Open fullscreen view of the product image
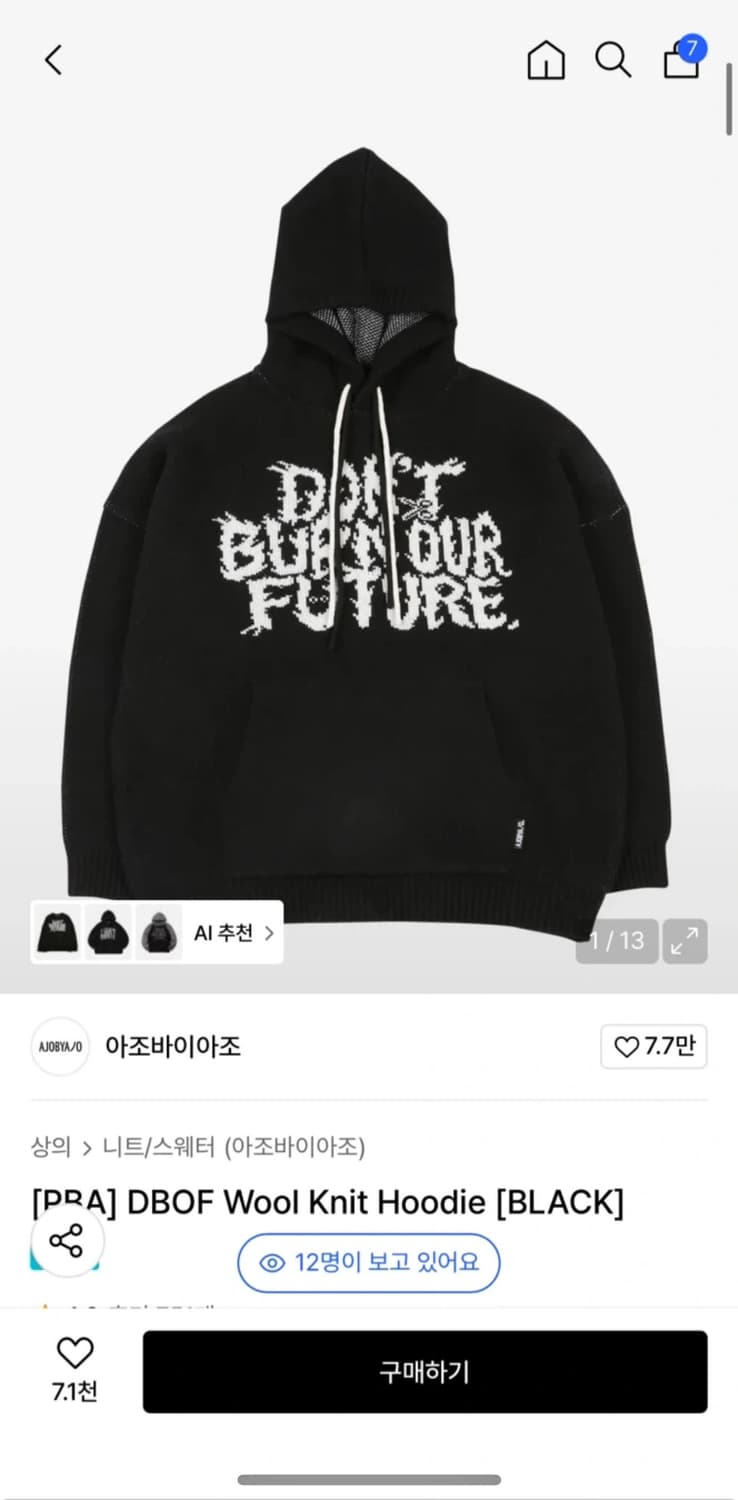This screenshot has height=1500, width=738. coord(684,940)
